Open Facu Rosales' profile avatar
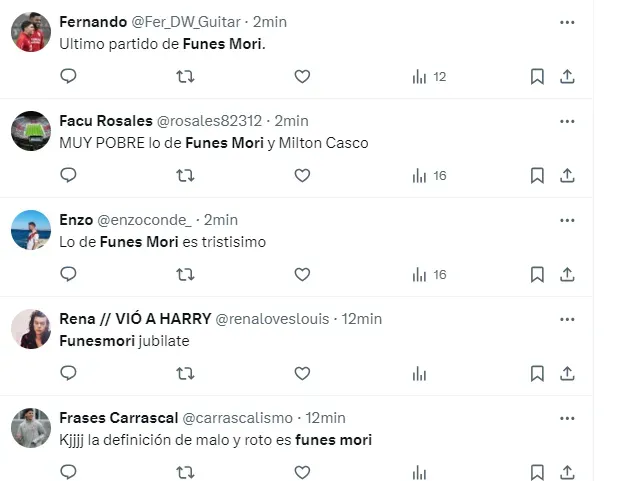Screen dimensions: 618x481 pos(31,131)
